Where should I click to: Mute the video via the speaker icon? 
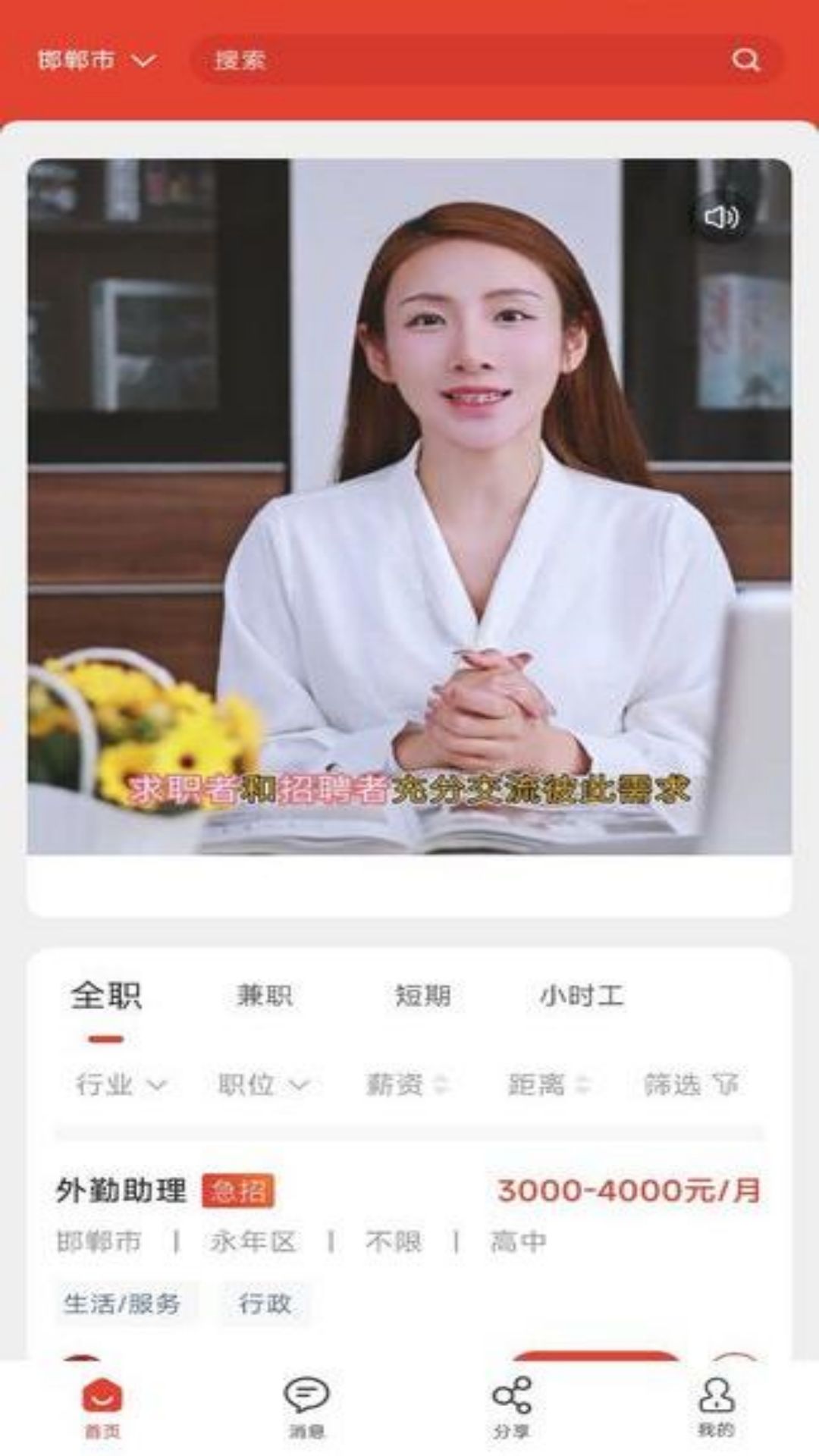coord(722,218)
